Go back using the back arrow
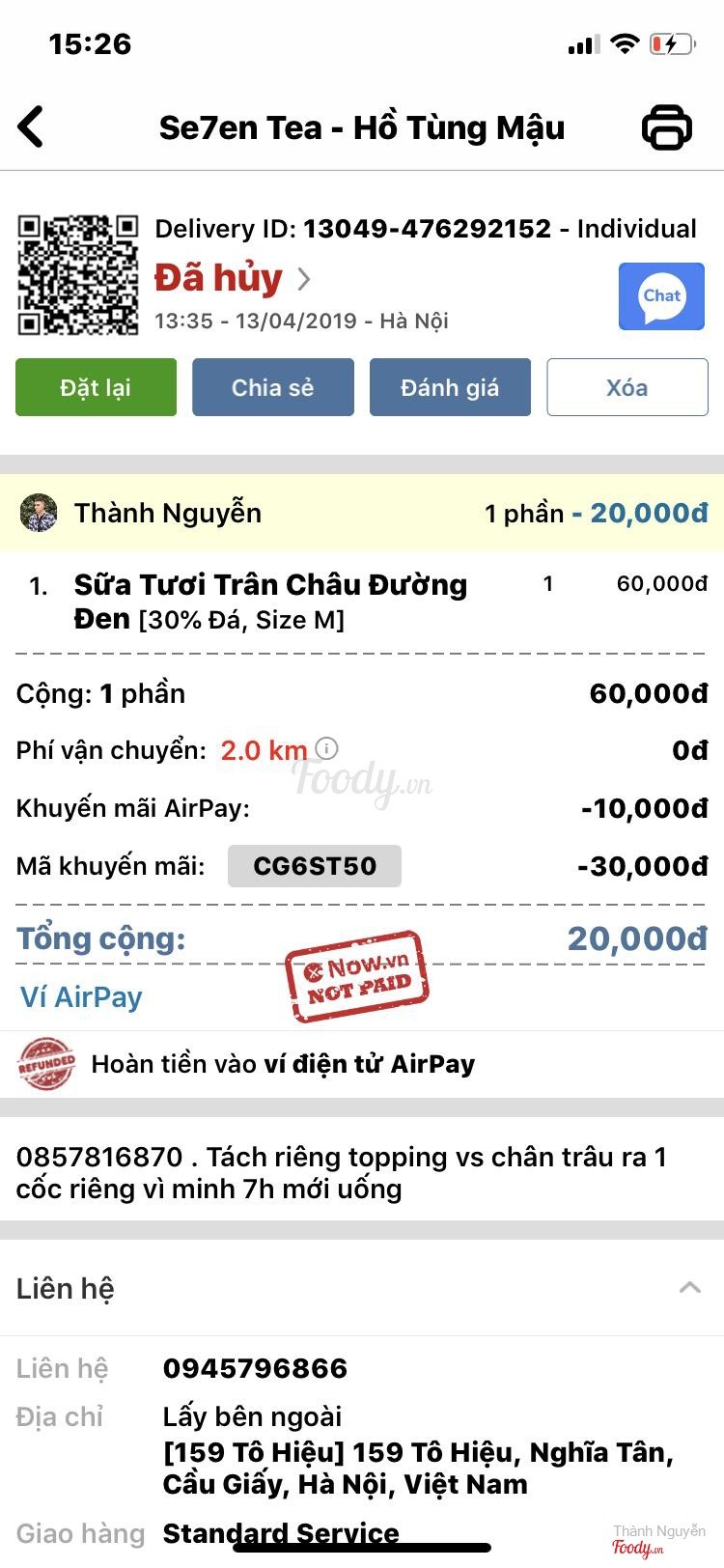724x1568 pixels. tap(31, 127)
